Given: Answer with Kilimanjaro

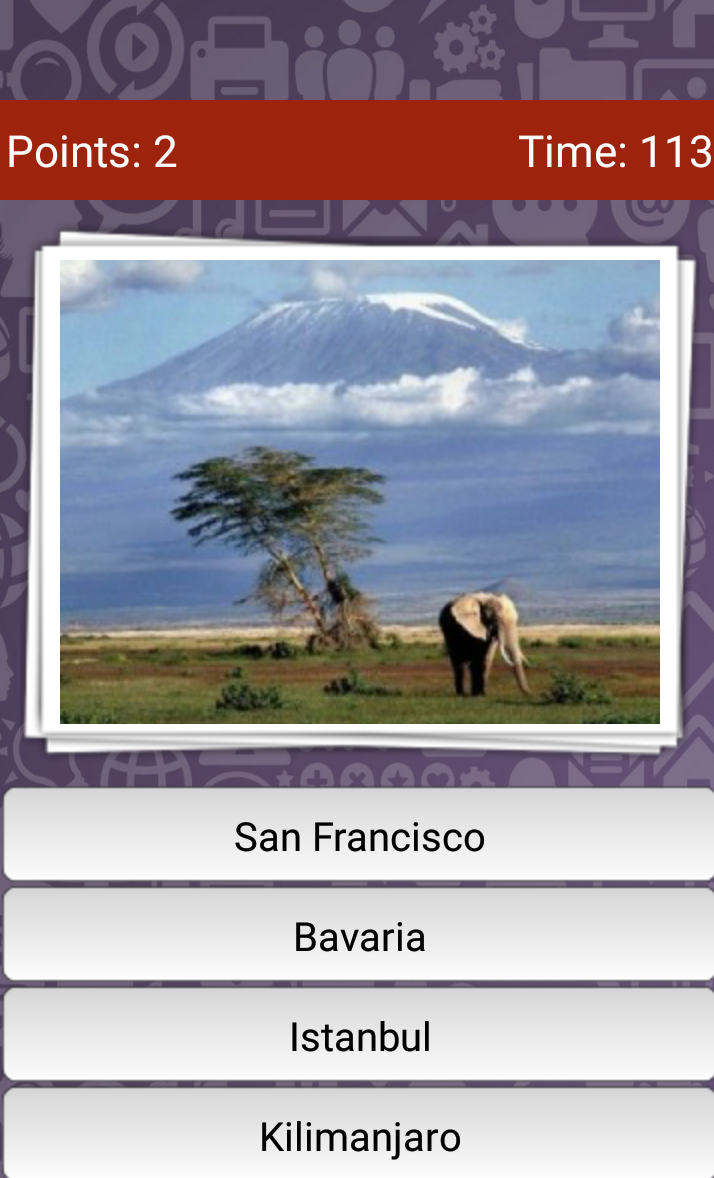Looking at the screenshot, I should pyautogui.click(x=359, y=1136).
